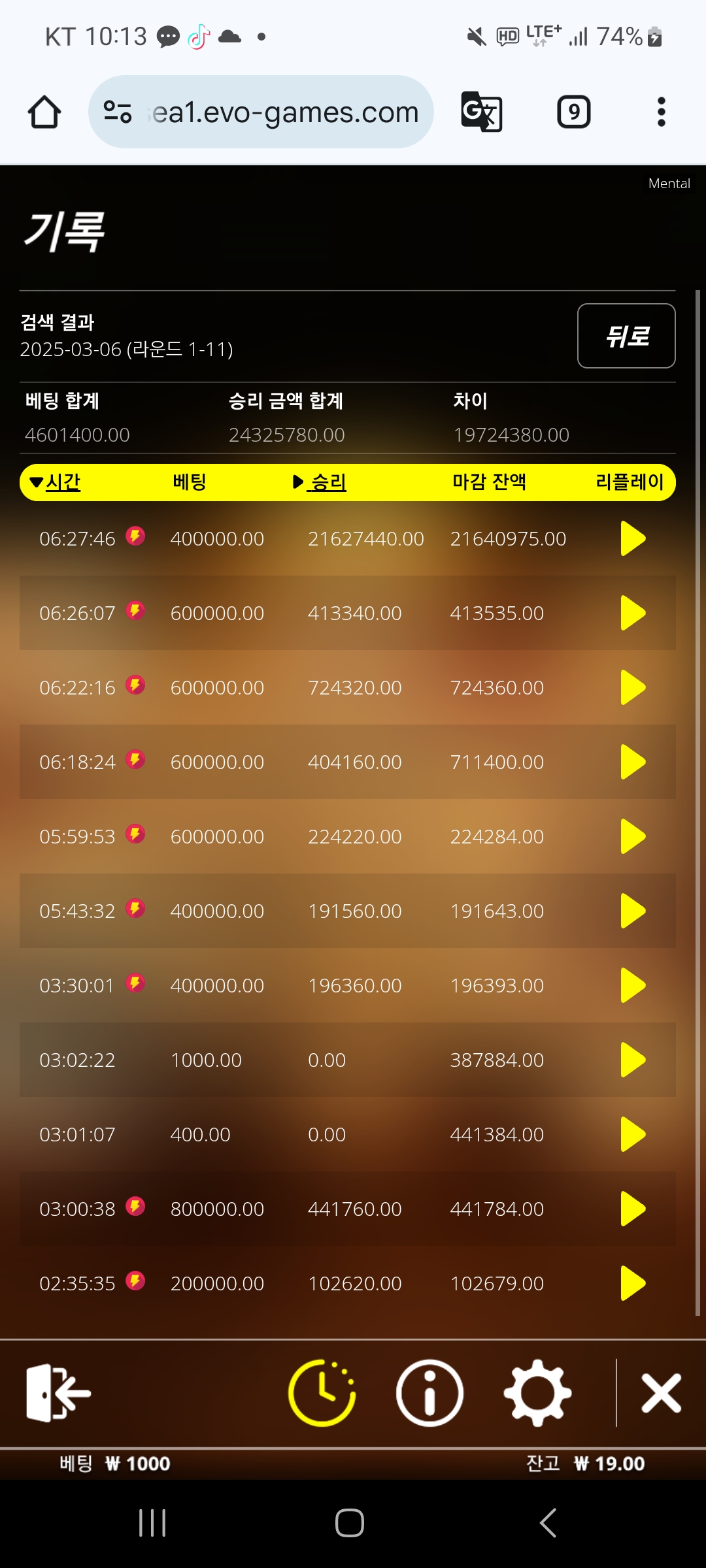Image resolution: width=706 pixels, height=1568 pixels.
Task: Exit the game via door icon
Action: (58, 1392)
